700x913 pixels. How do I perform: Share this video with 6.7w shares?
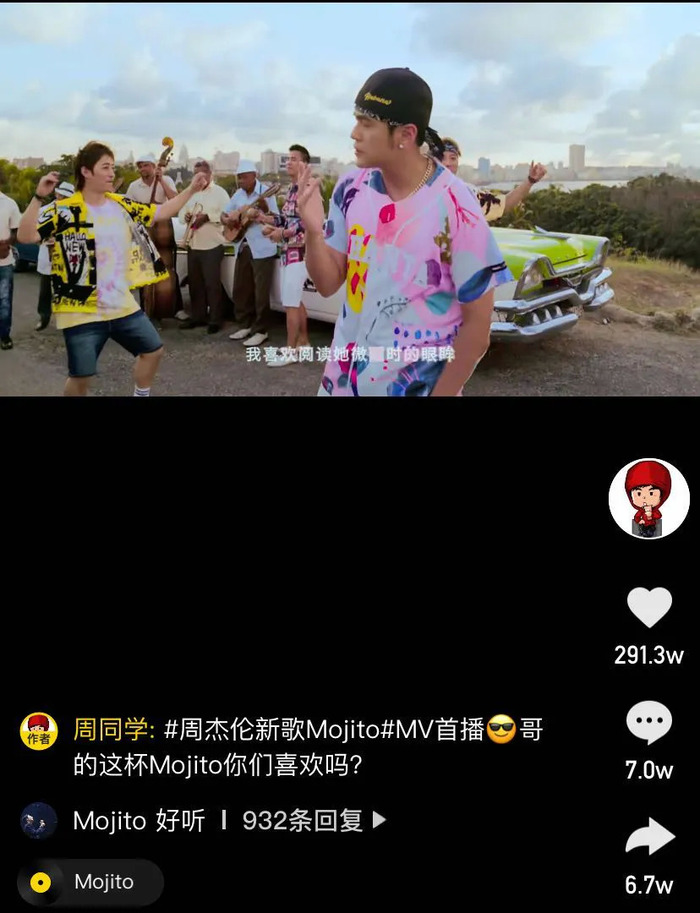click(x=649, y=837)
